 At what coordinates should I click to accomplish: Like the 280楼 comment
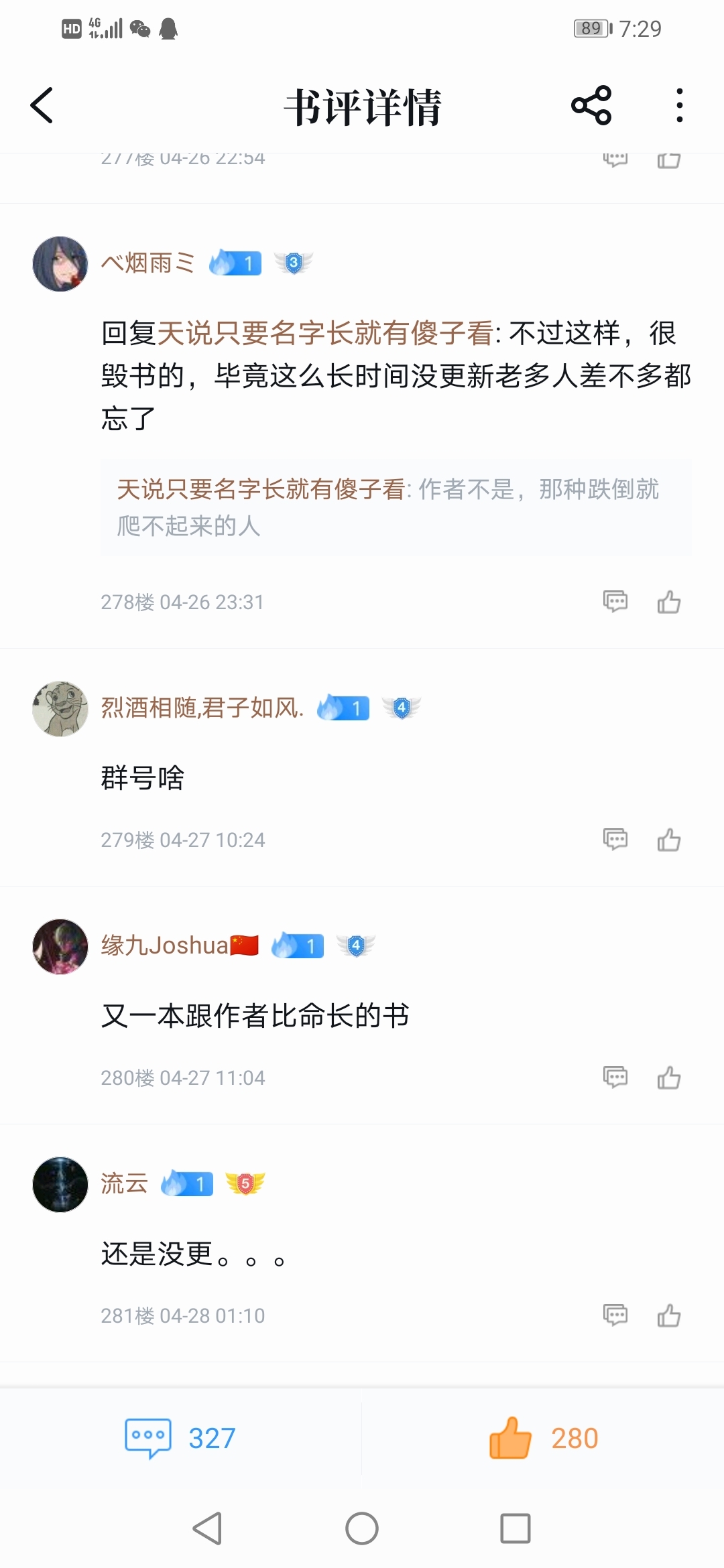[668, 1077]
